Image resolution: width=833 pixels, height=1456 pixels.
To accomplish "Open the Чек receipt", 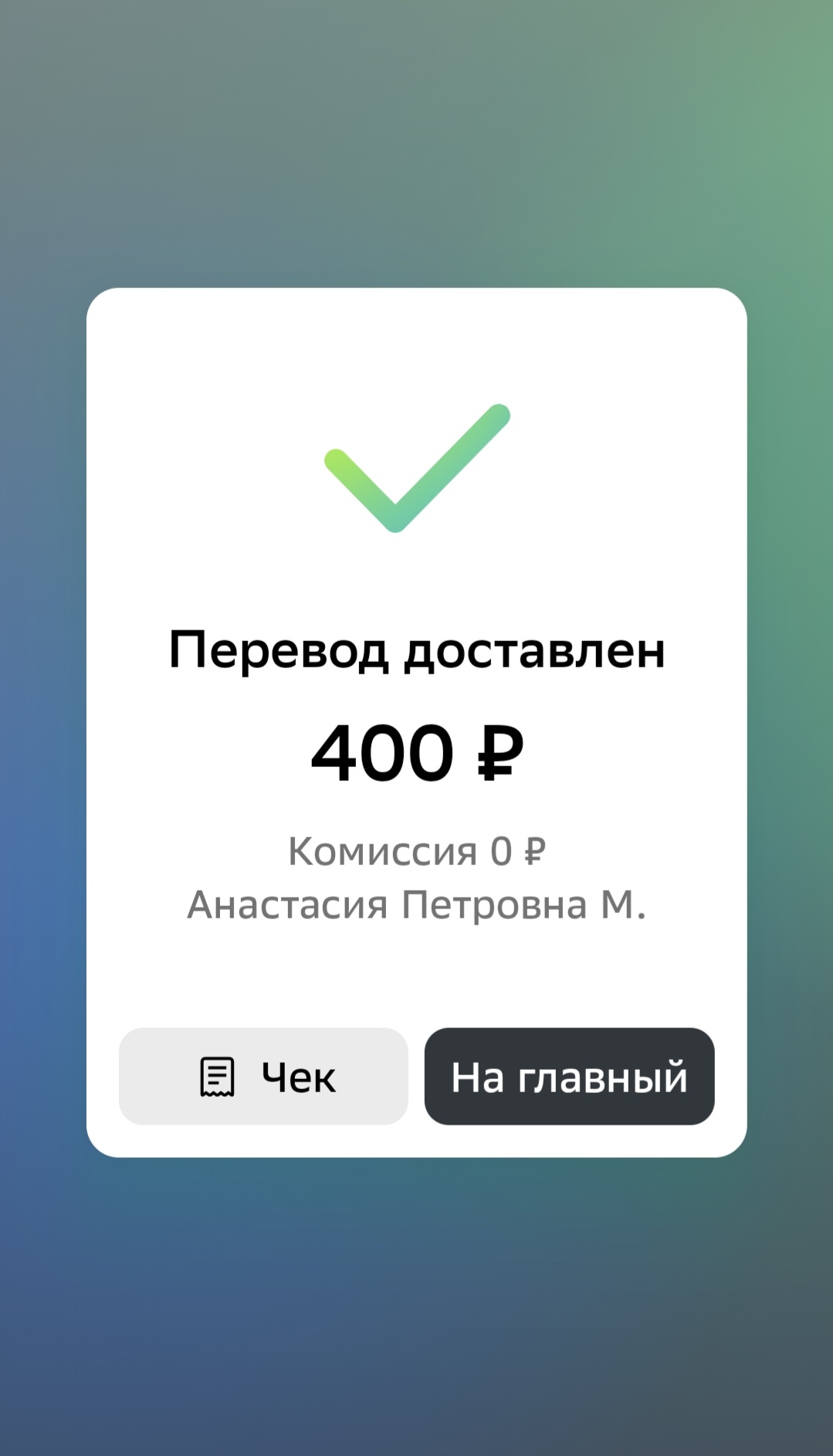I will [x=263, y=1076].
